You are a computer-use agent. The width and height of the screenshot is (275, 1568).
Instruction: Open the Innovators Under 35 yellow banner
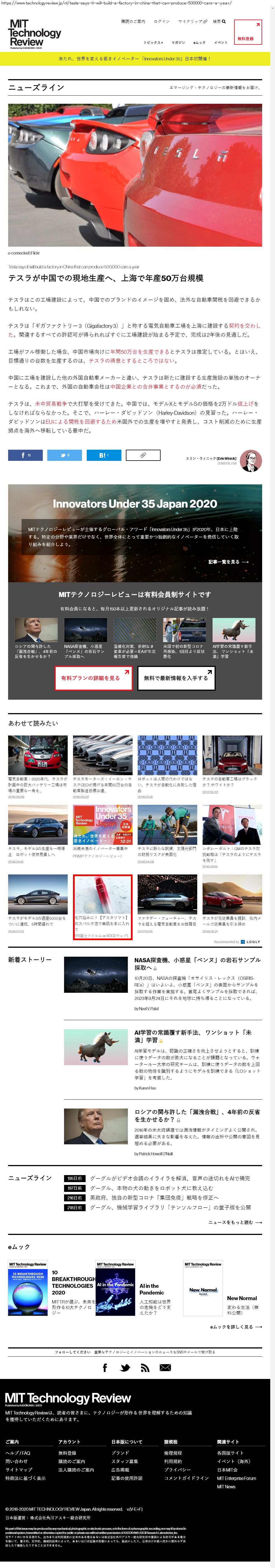(135, 59)
